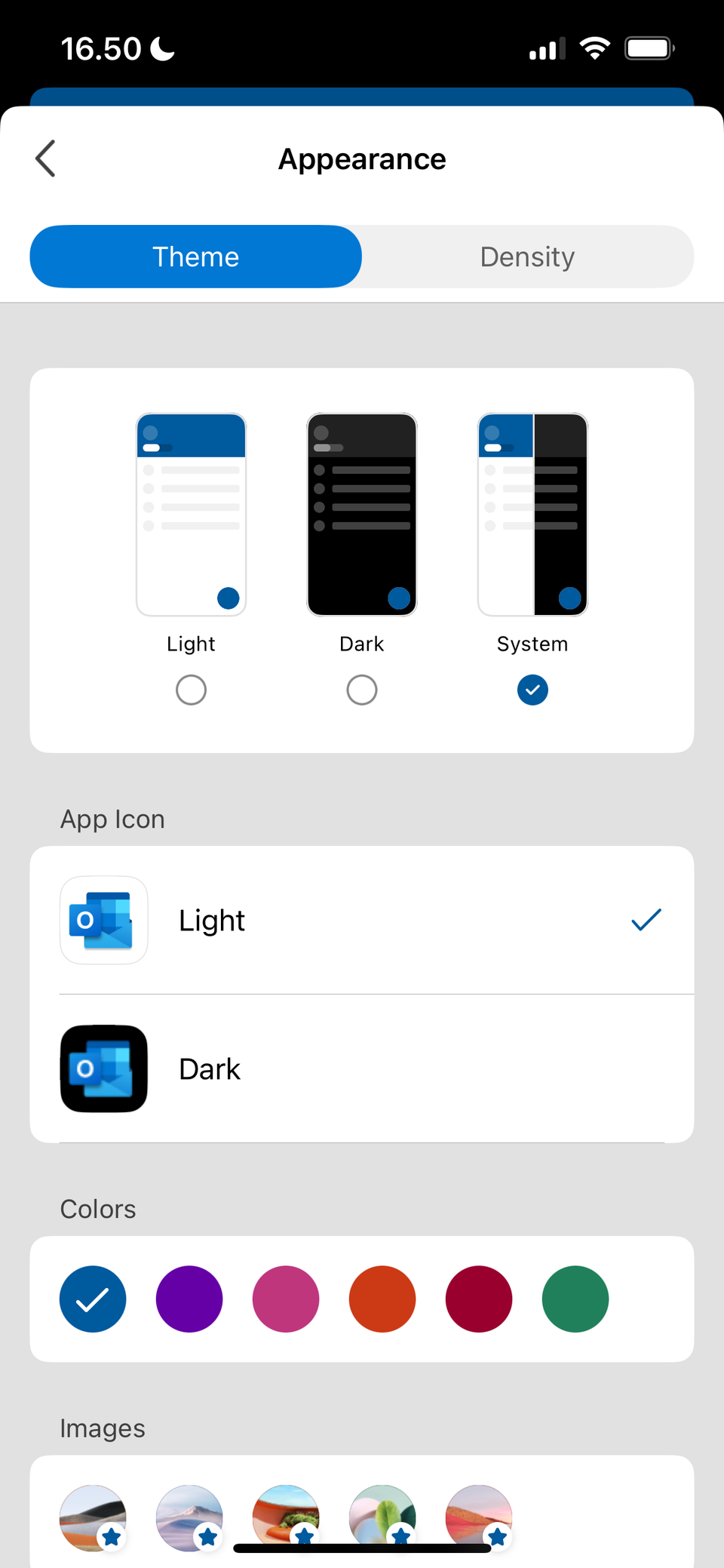This screenshot has width=724, height=1568.
Task: Switch to the Density tab
Action: point(527,257)
